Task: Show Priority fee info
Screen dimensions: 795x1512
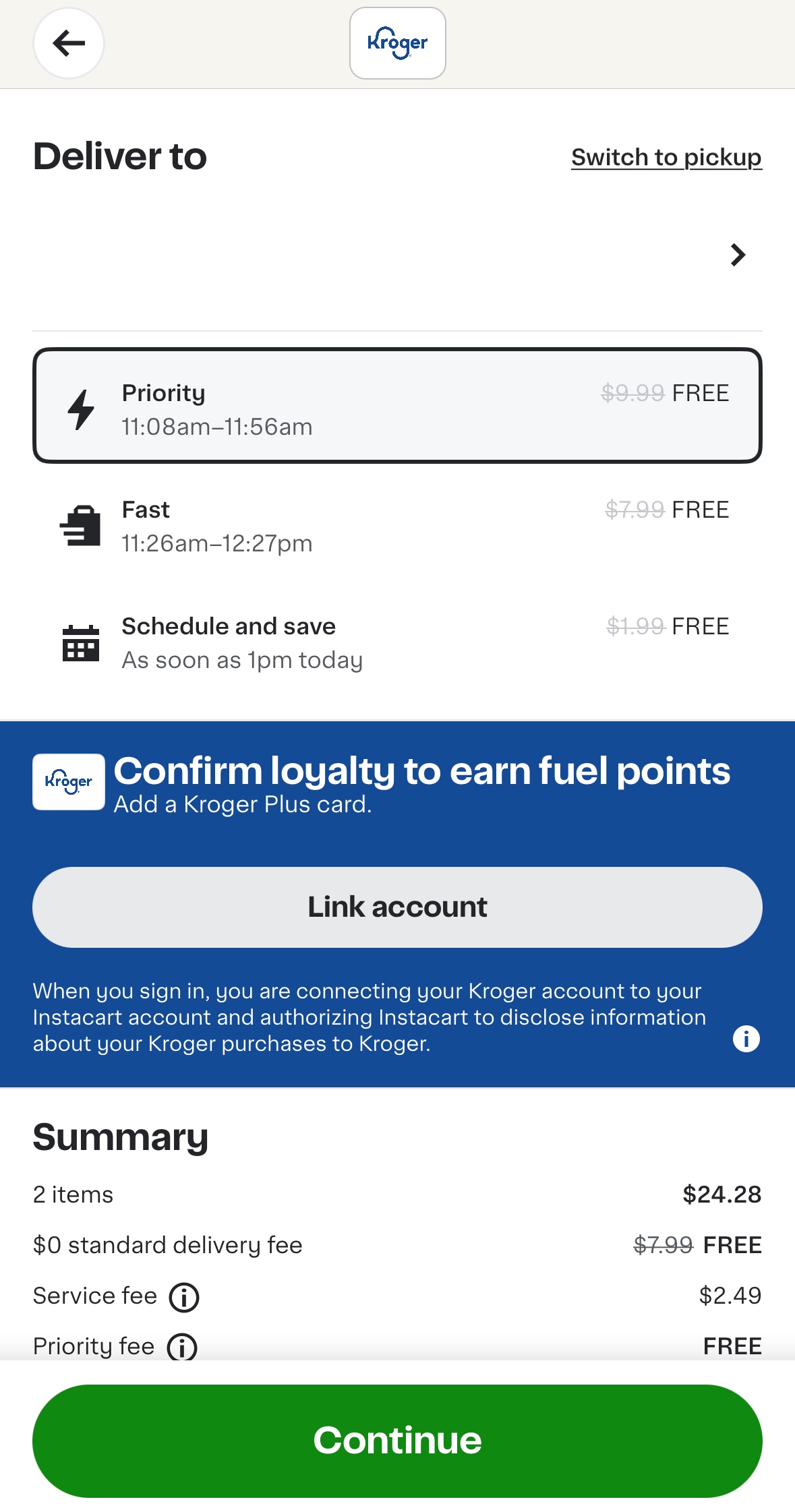Action: (182, 1347)
